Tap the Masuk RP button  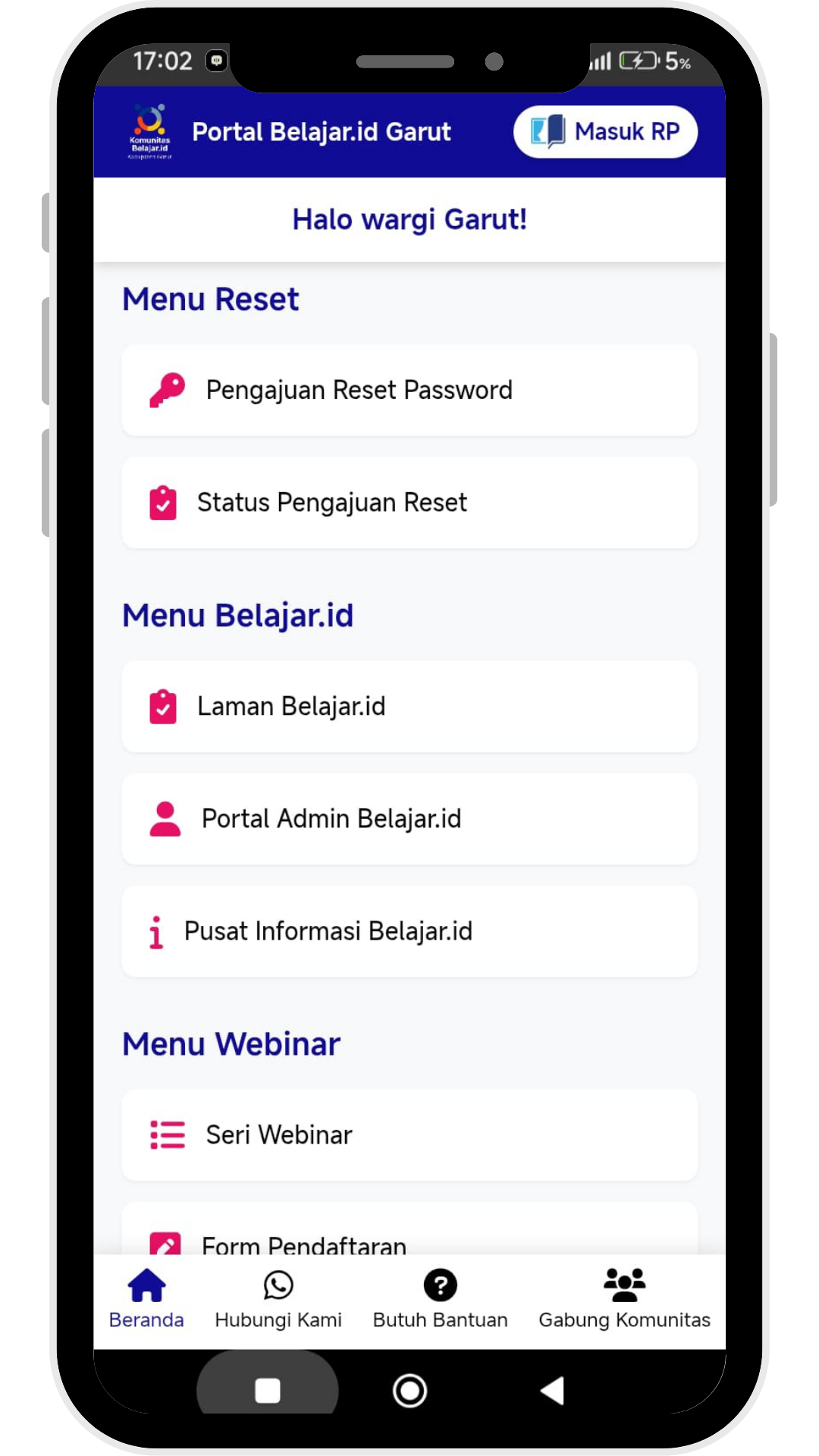point(605,132)
